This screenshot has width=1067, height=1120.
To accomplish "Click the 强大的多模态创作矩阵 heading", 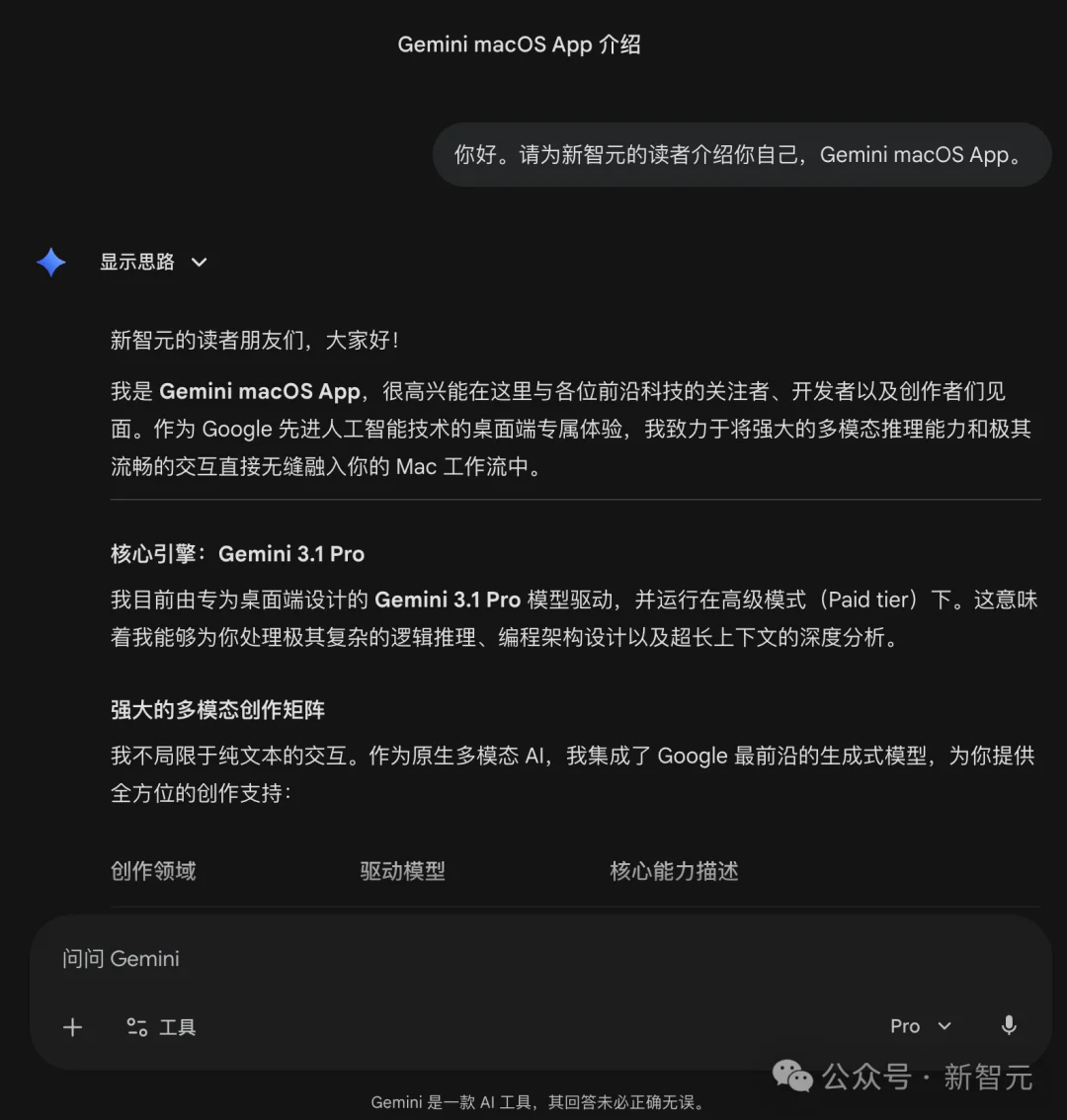I will (217, 709).
